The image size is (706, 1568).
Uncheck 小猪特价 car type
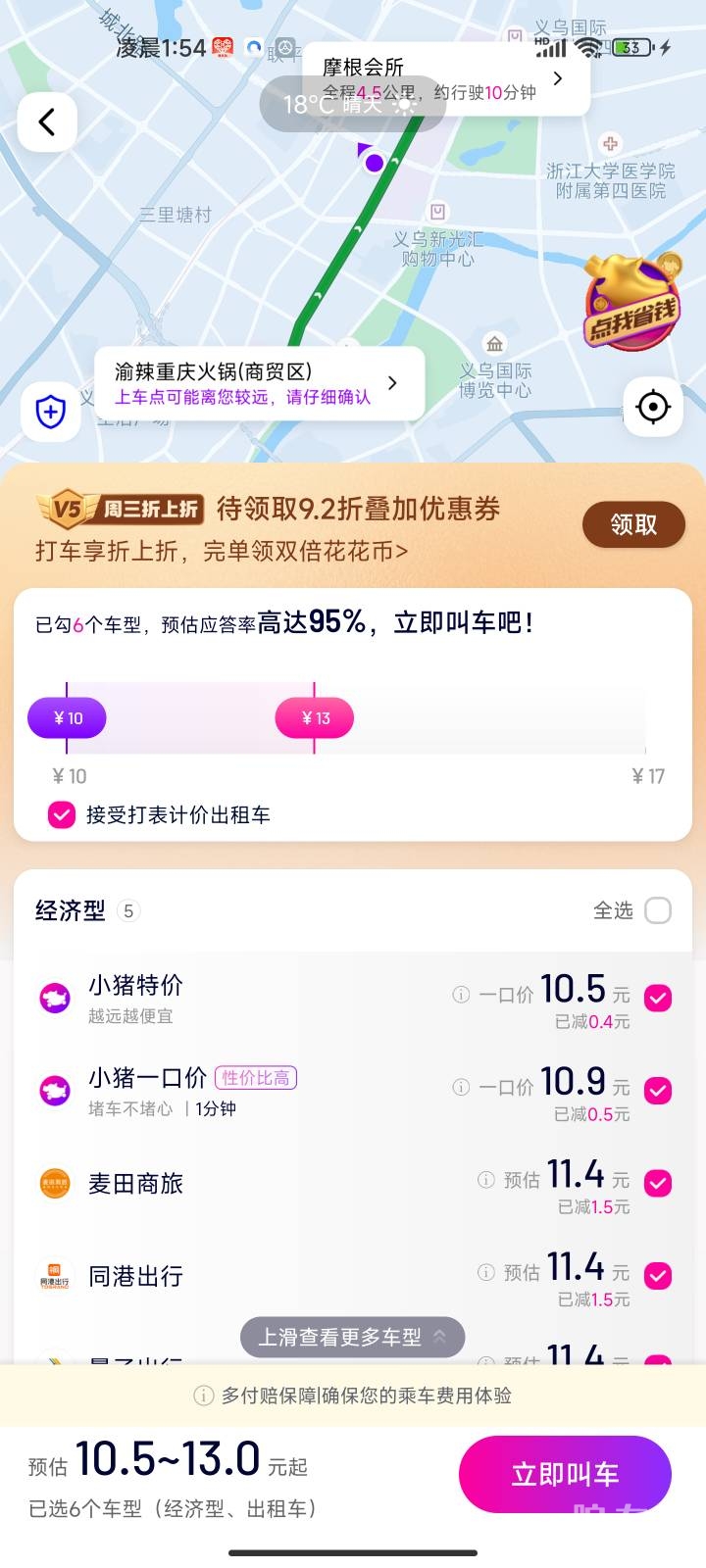[x=658, y=998]
